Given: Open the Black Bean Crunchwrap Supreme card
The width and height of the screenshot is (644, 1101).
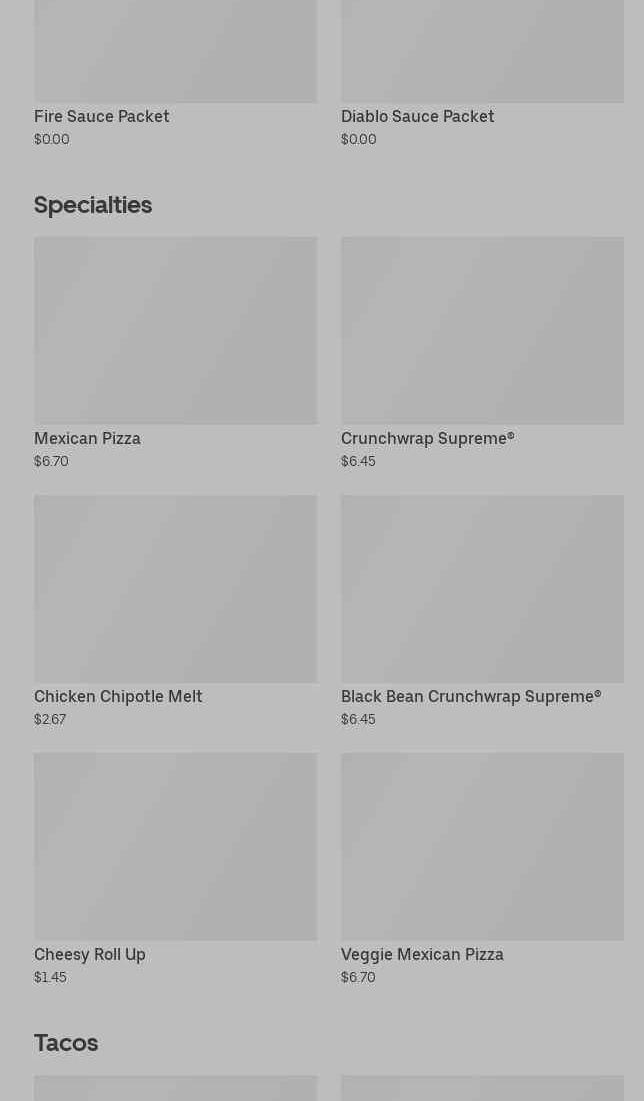Looking at the screenshot, I should (x=482, y=612).
